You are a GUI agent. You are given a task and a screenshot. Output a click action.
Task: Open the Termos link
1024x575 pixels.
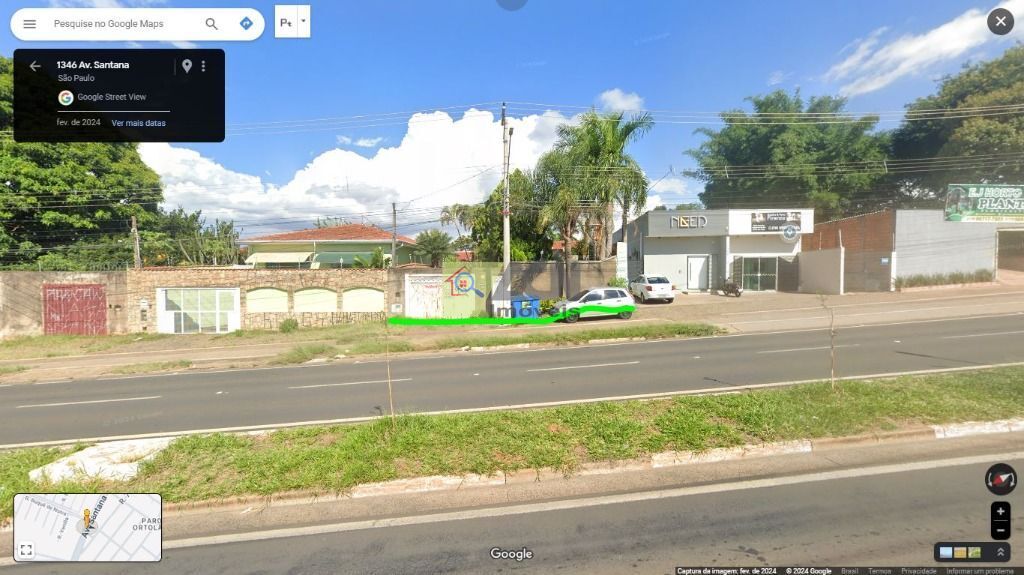(x=879, y=571)
